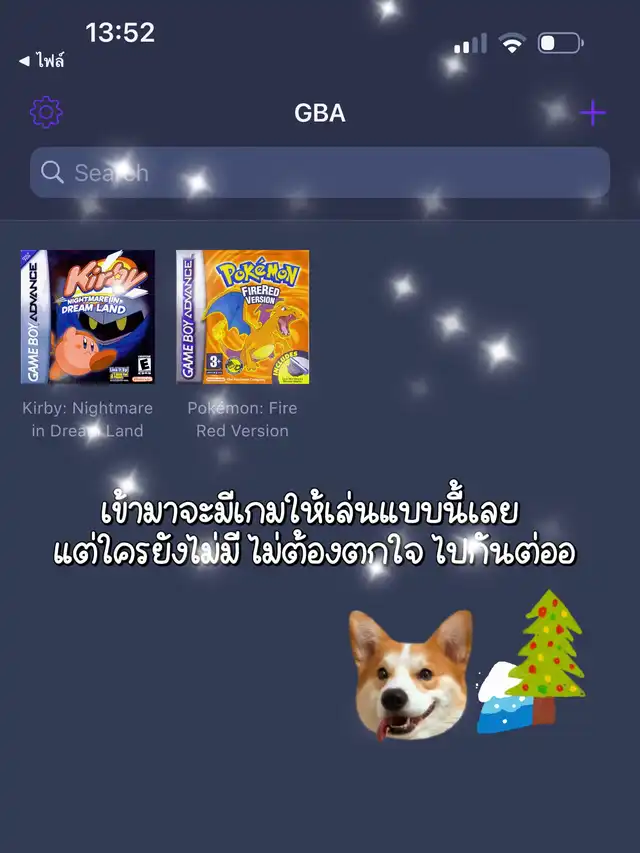Return to the ไฟล์ app via back link
The height and width of the screenshot is (853, 640).
42,60
